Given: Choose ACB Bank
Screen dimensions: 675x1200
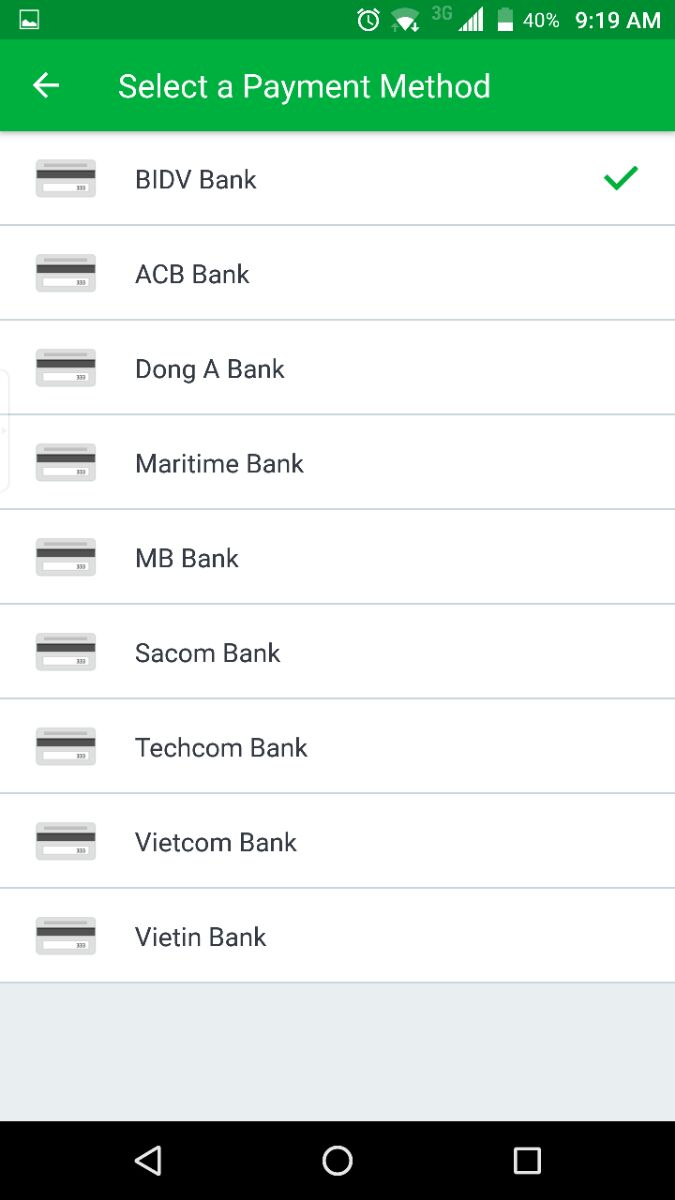Looking at the screenshot, I should click(x=337, y=273).
